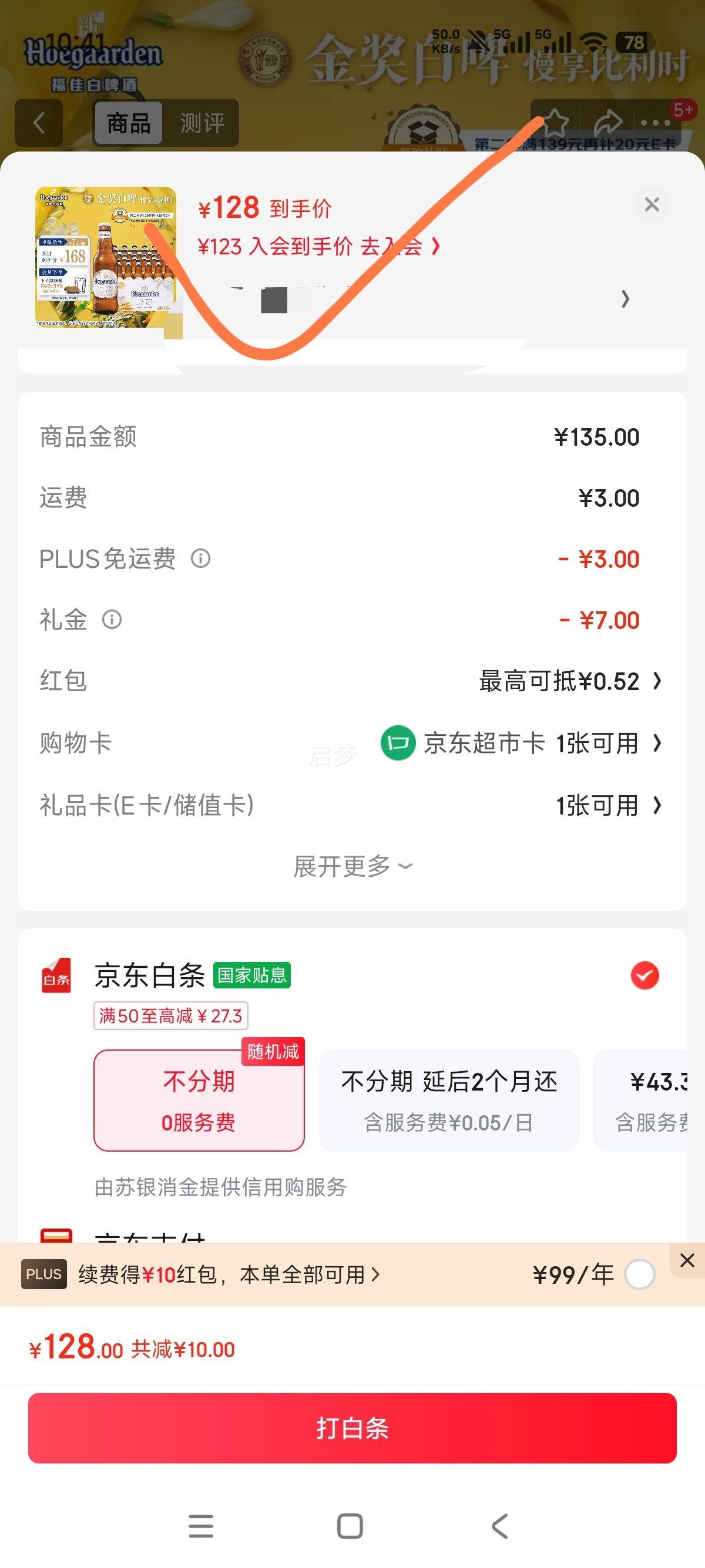705x1568 pixels.
Task: Confirm payment with 打白条 button
Action: (x=352, y=1428)
